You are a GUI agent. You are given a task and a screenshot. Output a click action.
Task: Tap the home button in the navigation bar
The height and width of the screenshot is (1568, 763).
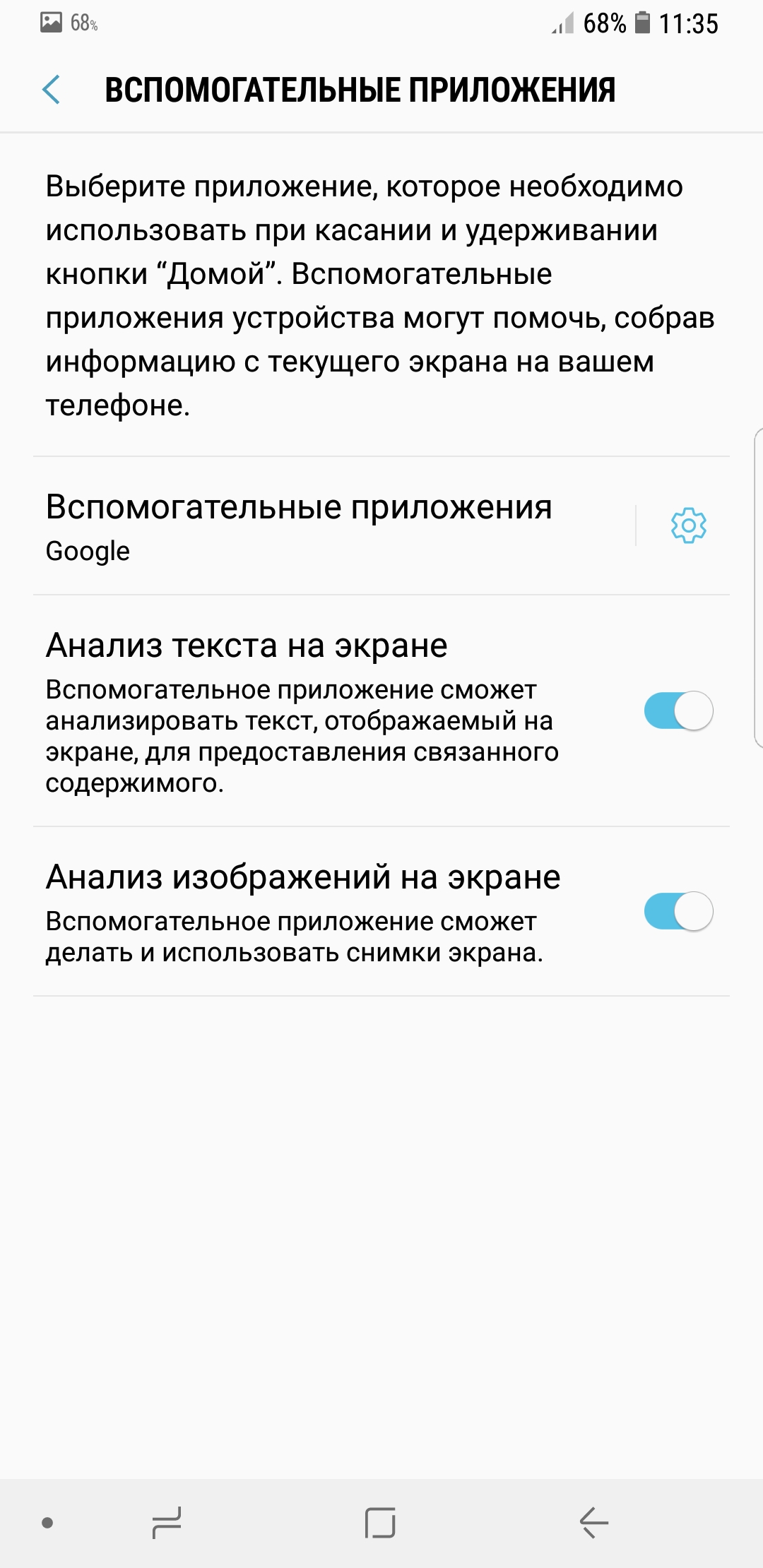pyautogui.click(x=380, y=1522)
